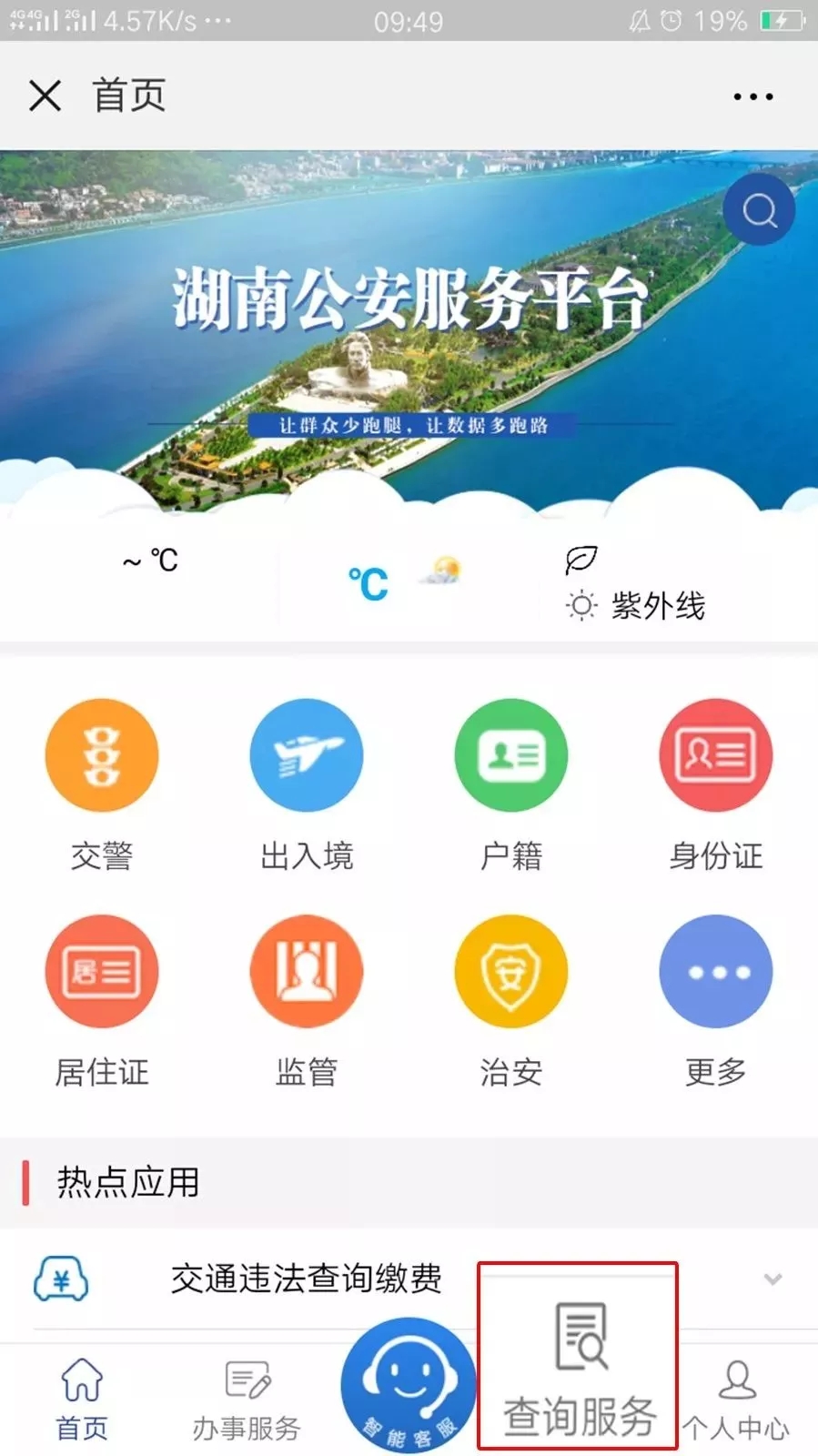Open 交通违法查询缴费 hot application

306,1279
